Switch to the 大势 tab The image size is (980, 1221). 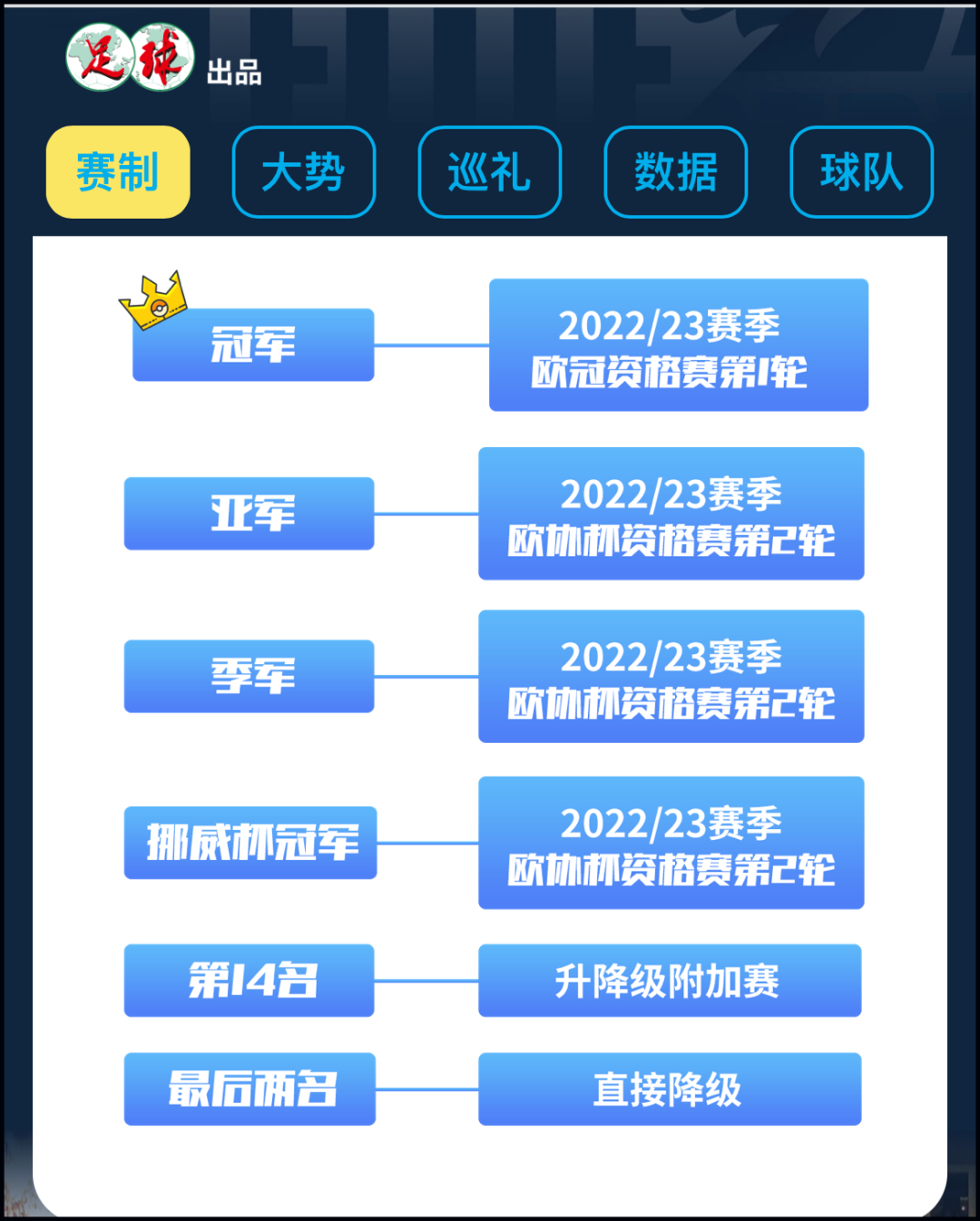click(x=304, y=172)
